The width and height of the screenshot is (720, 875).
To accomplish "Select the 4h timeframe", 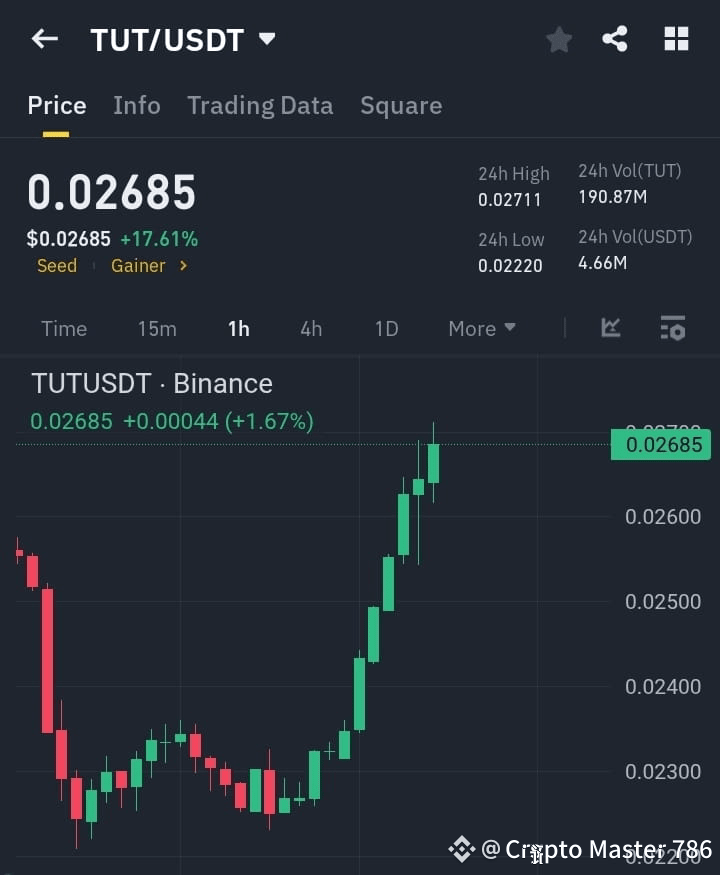I will pos(310,328).
